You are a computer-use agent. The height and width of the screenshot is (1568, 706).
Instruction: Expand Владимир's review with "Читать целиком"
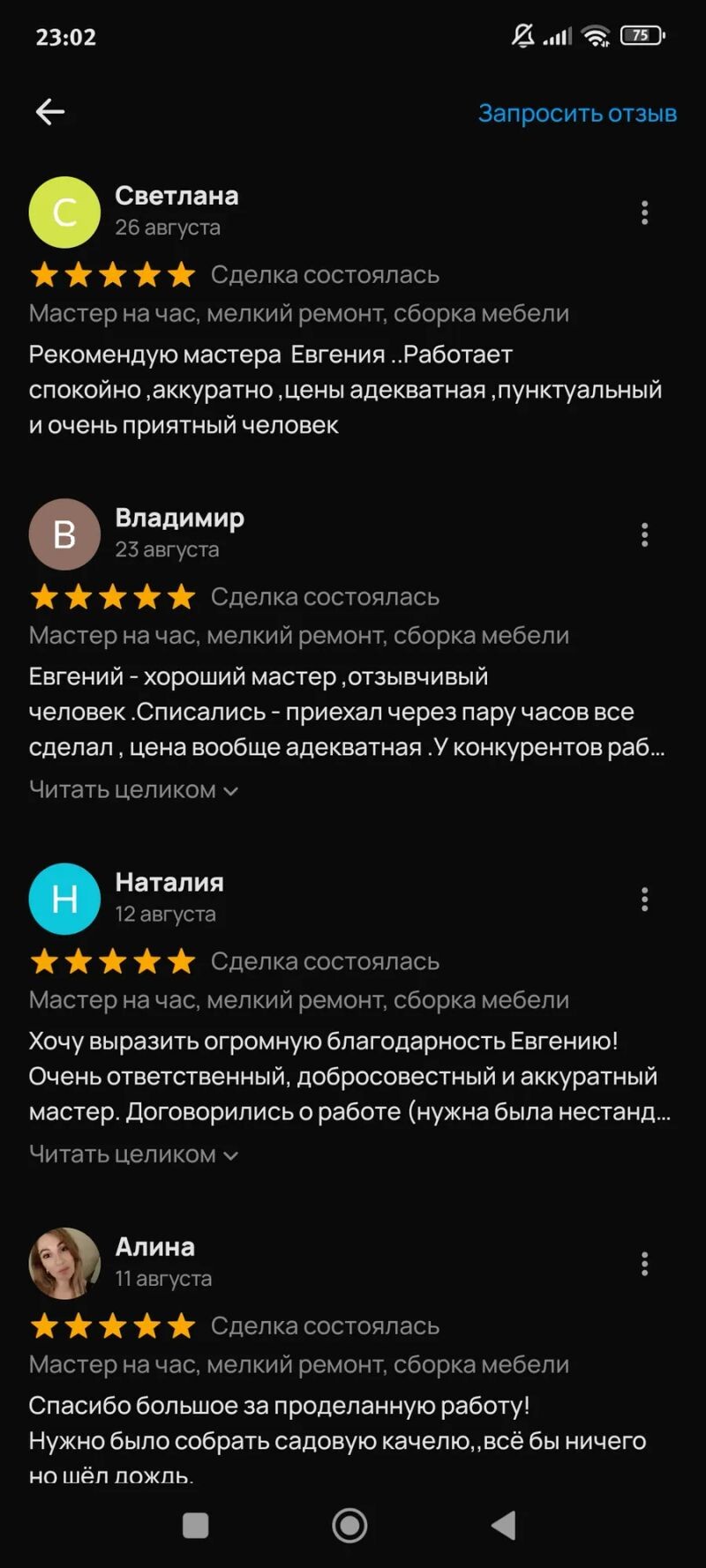pos(133,789)
